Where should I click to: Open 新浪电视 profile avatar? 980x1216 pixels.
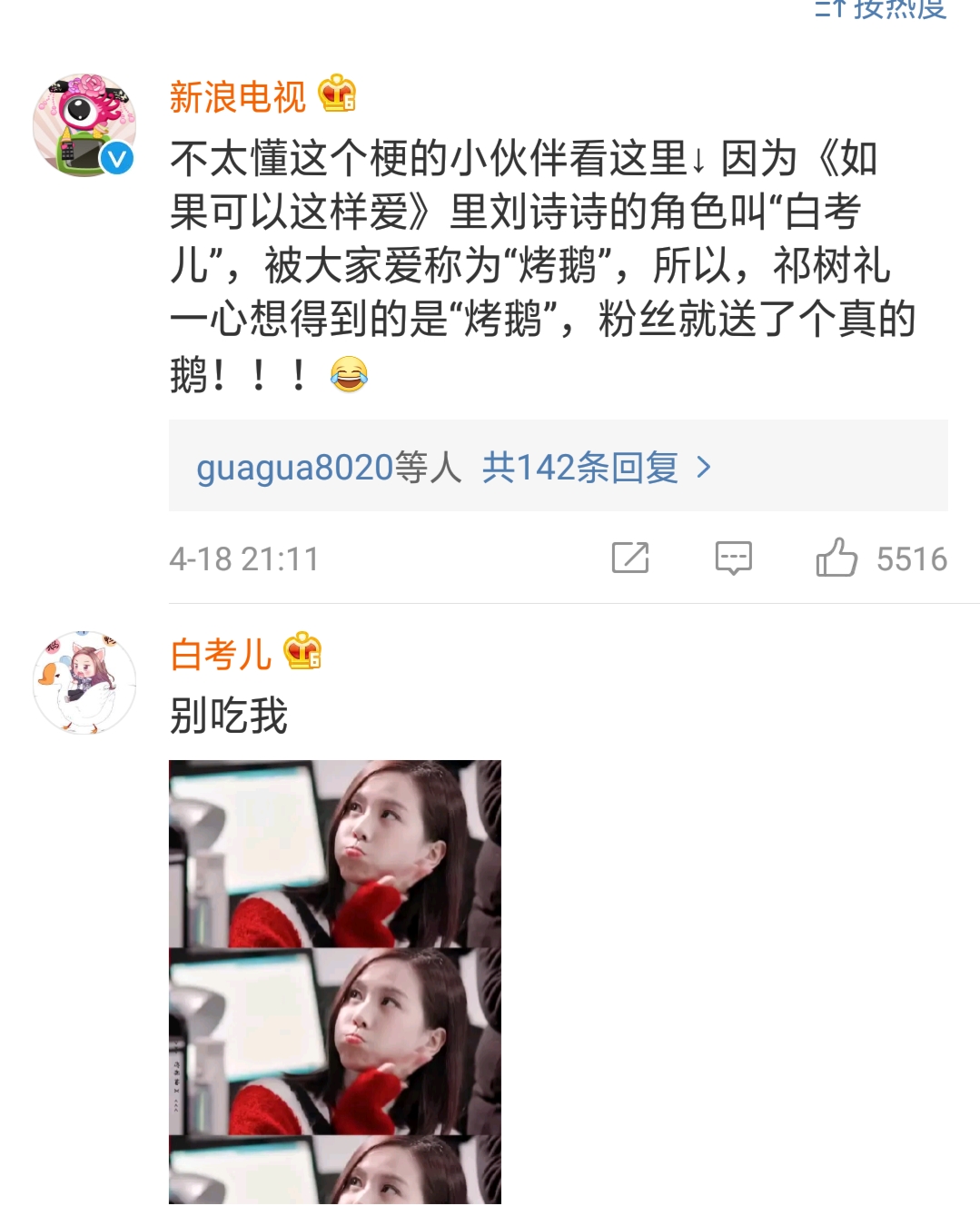tap(84, 125)
